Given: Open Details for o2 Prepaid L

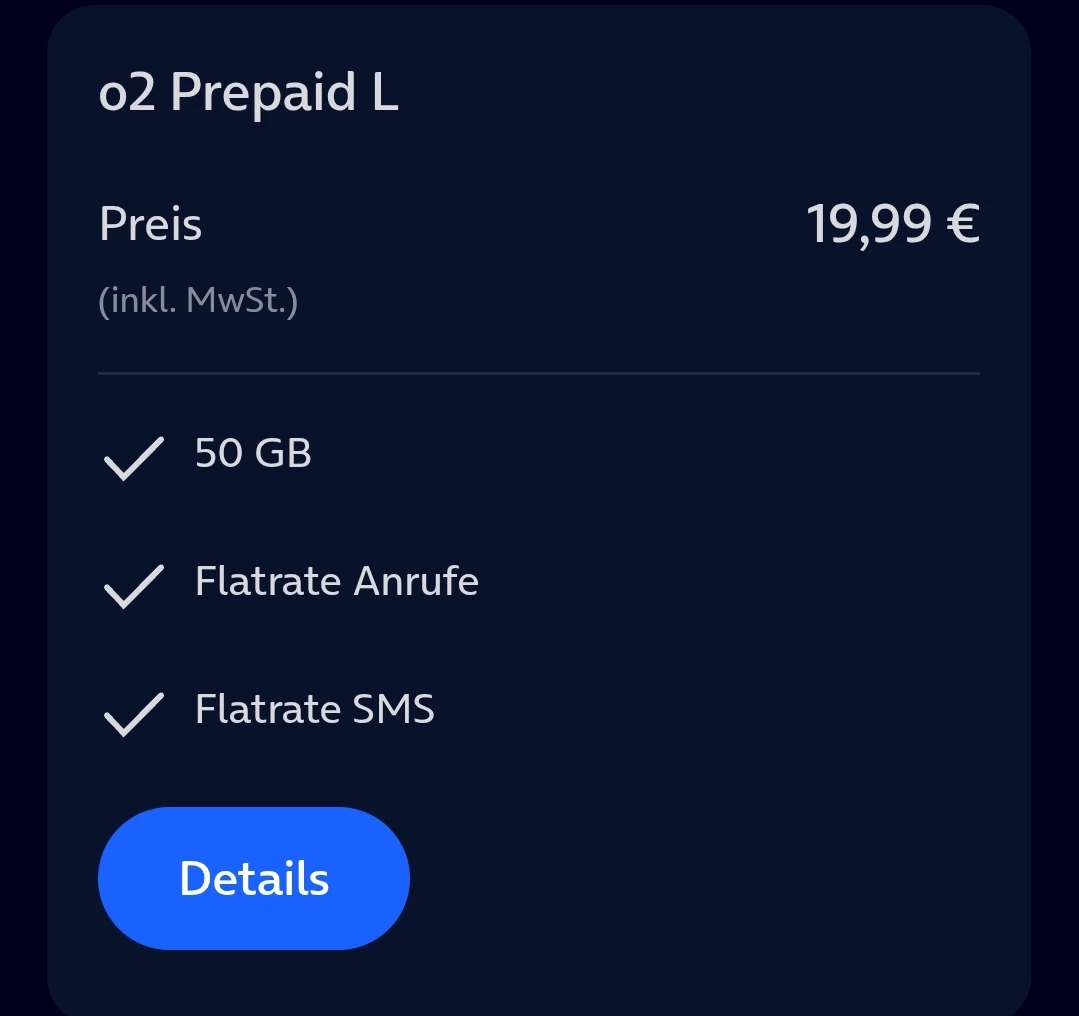Looking at the screenshot, I should tap(254, 878).
